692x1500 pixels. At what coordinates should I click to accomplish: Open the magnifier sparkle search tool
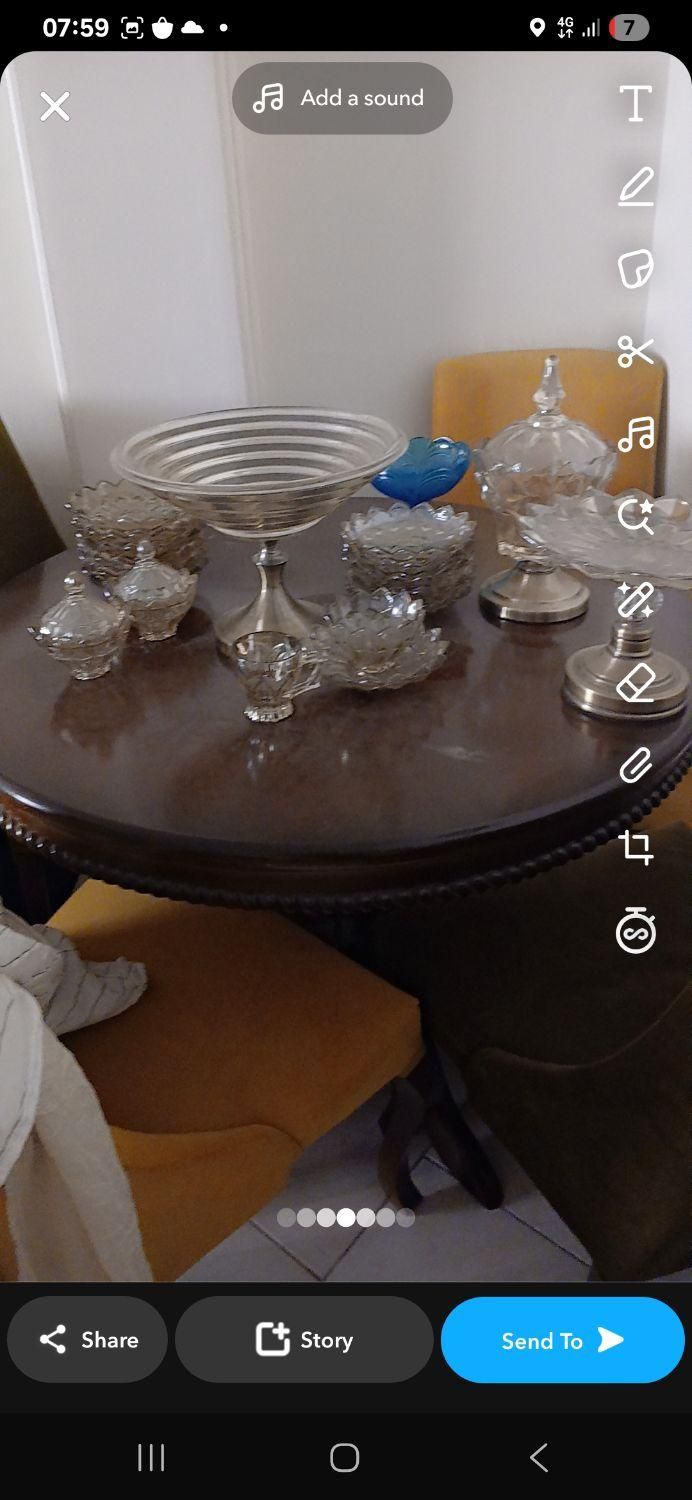(635, 517)
